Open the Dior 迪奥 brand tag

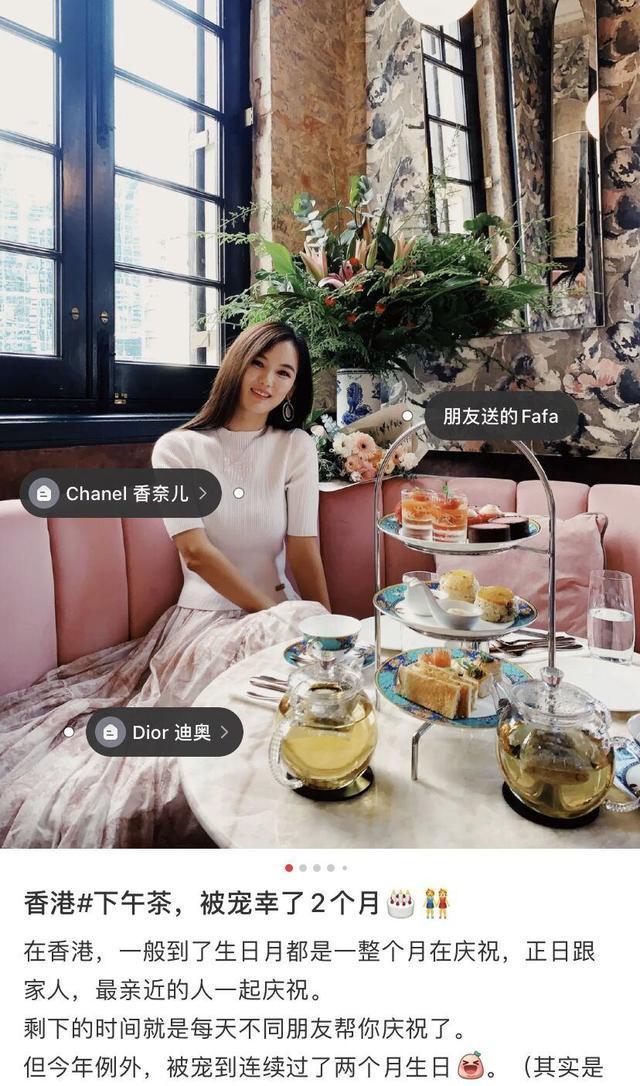(165, 732)
